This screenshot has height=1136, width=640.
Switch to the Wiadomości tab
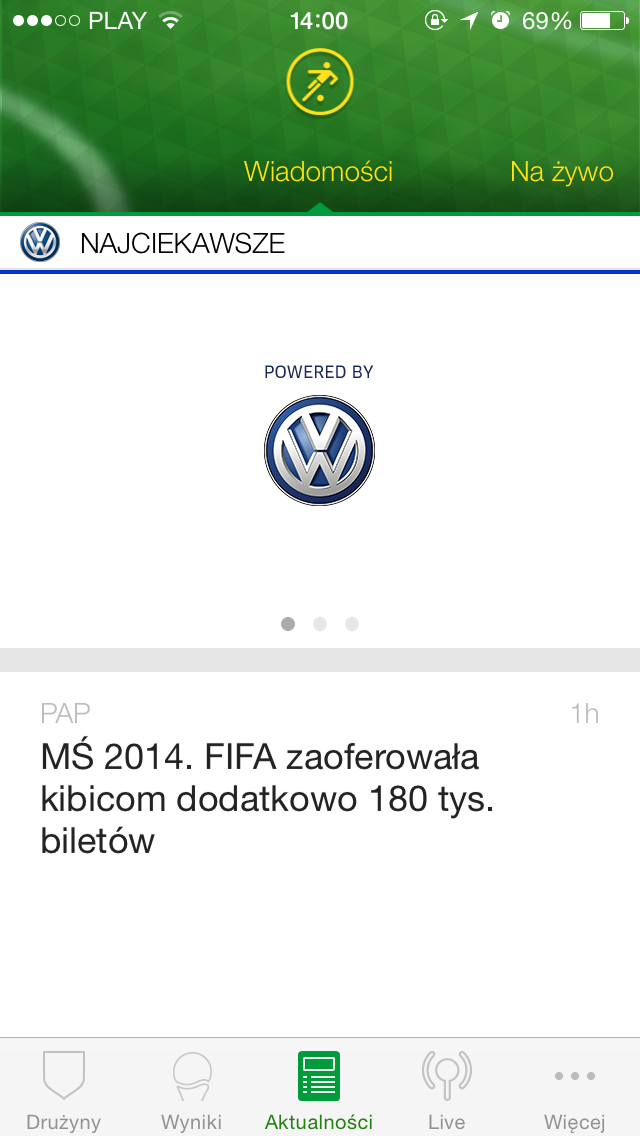318,172
